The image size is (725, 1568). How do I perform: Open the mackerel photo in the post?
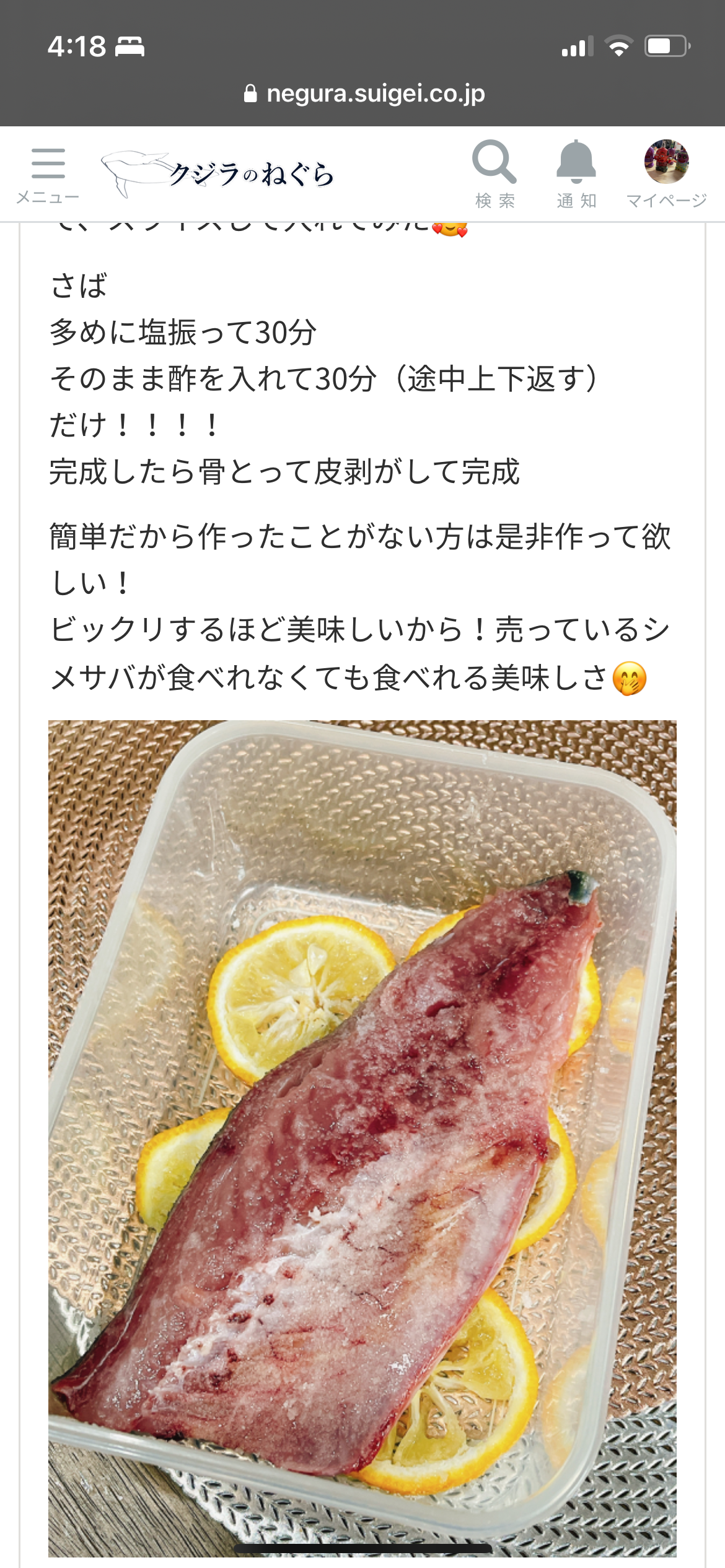362,1138
